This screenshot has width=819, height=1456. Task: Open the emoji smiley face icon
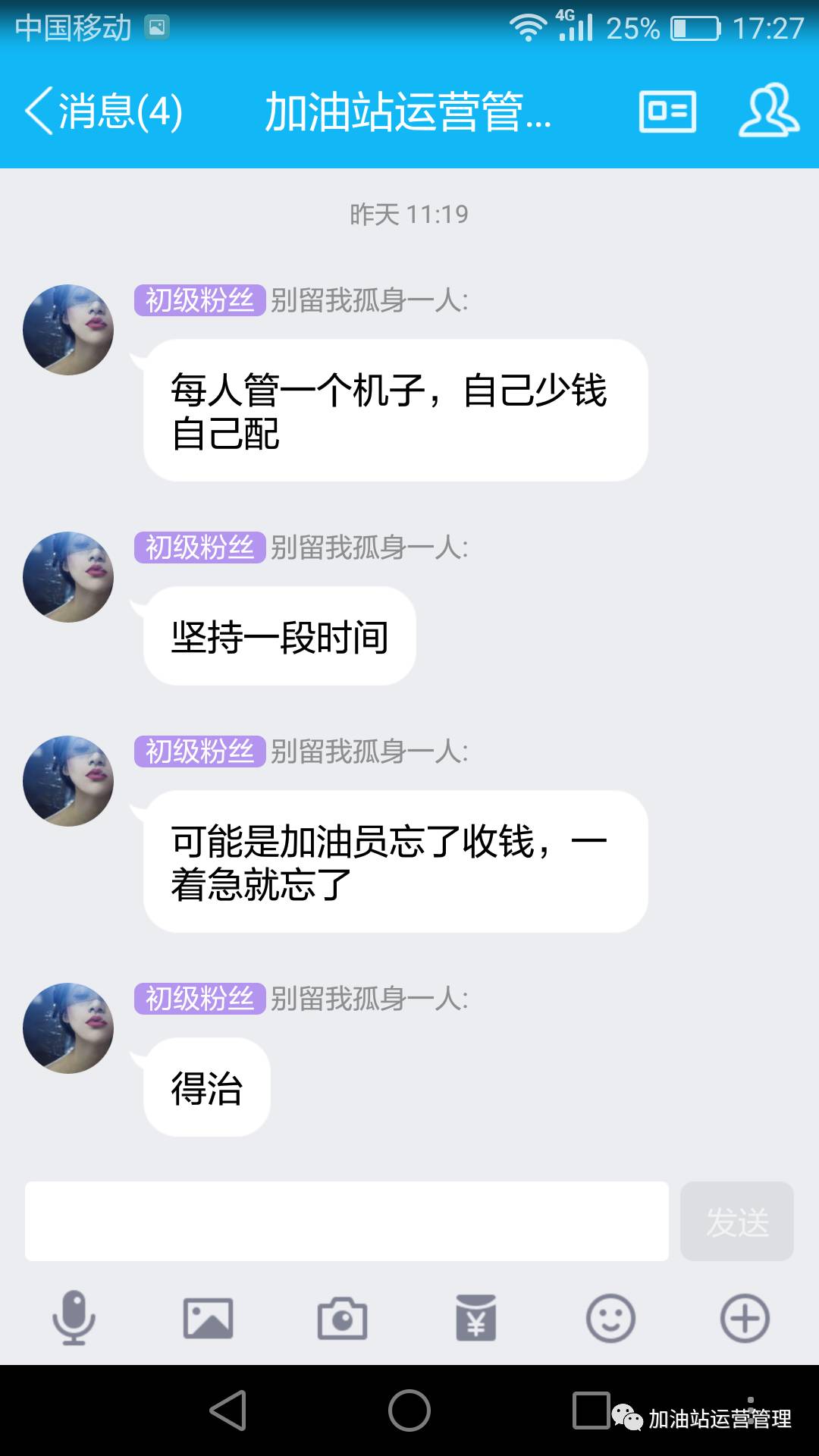[x=610, y=1317]
